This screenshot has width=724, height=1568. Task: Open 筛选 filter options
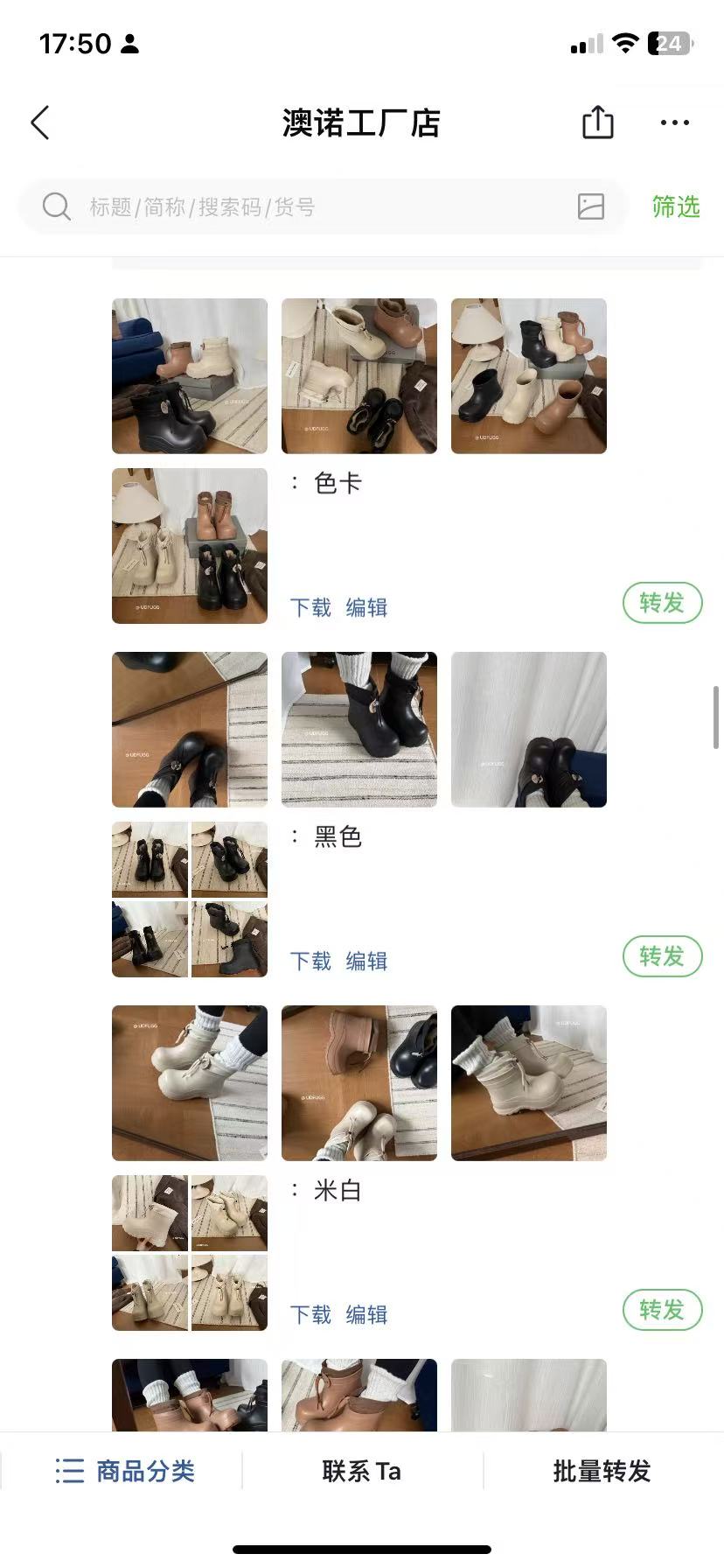tap(675, 206)
